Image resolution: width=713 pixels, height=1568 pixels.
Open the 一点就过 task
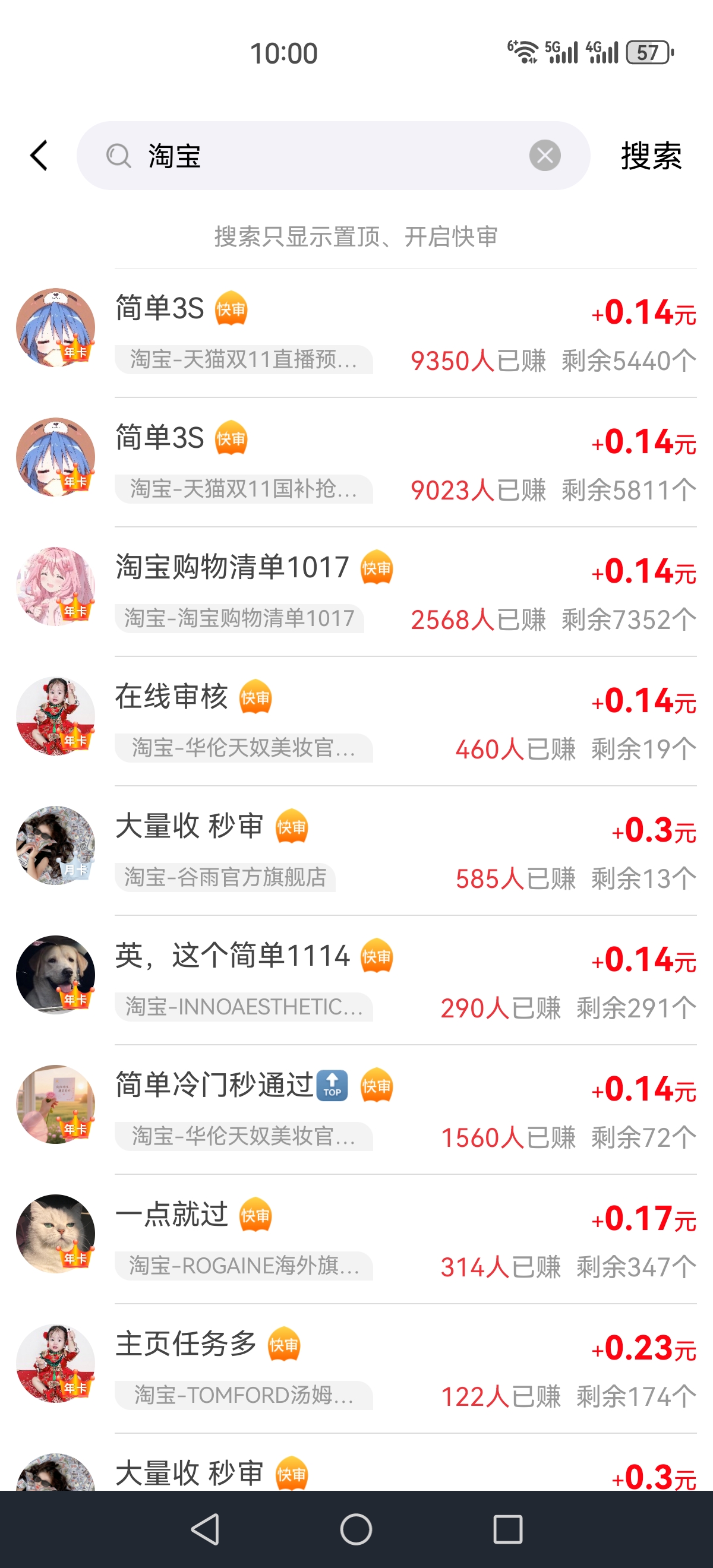click(365, 1240)
